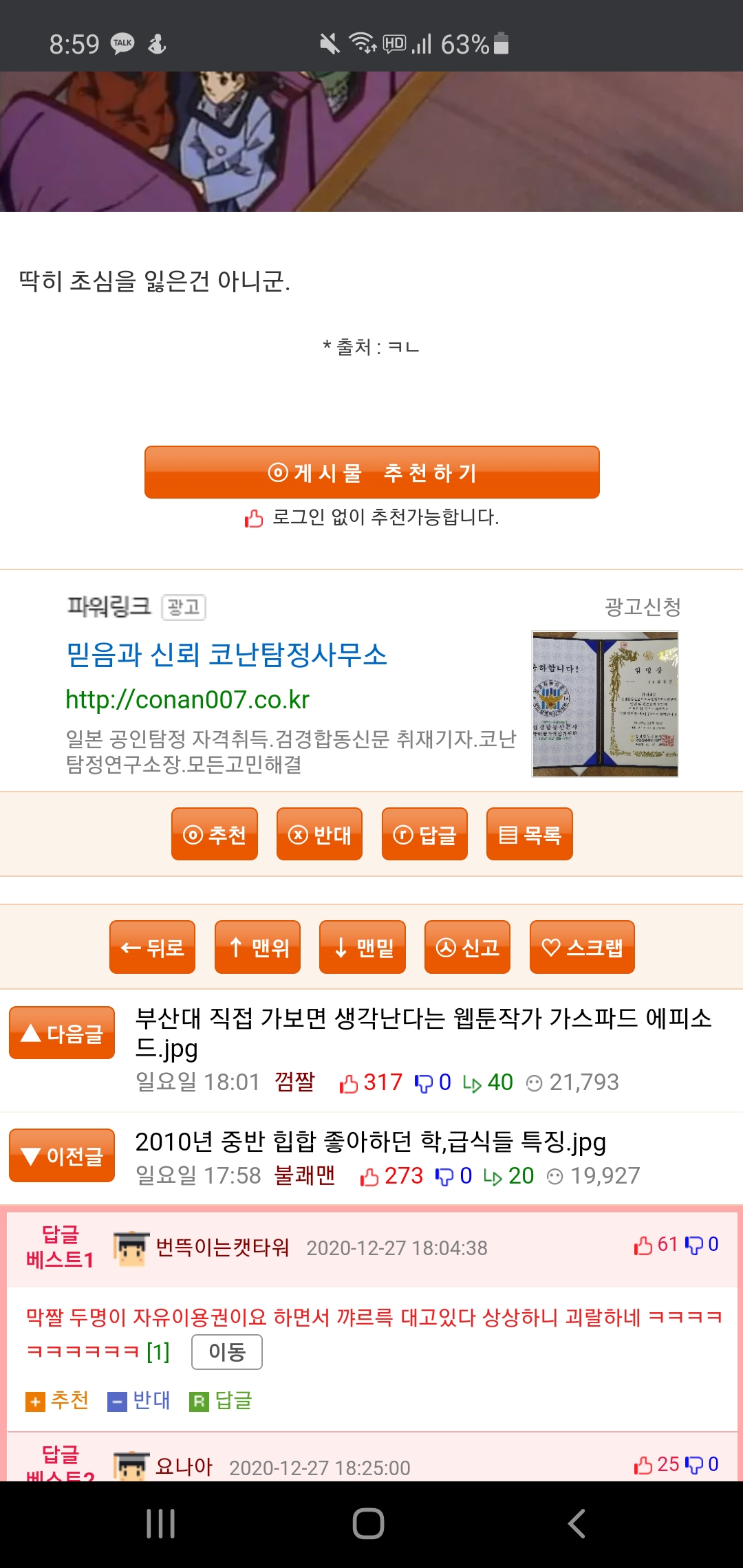Go to the next post with 다음글
This screenshot has height=1568, width=743.
pyautogui.click(x=62, y=1033)
